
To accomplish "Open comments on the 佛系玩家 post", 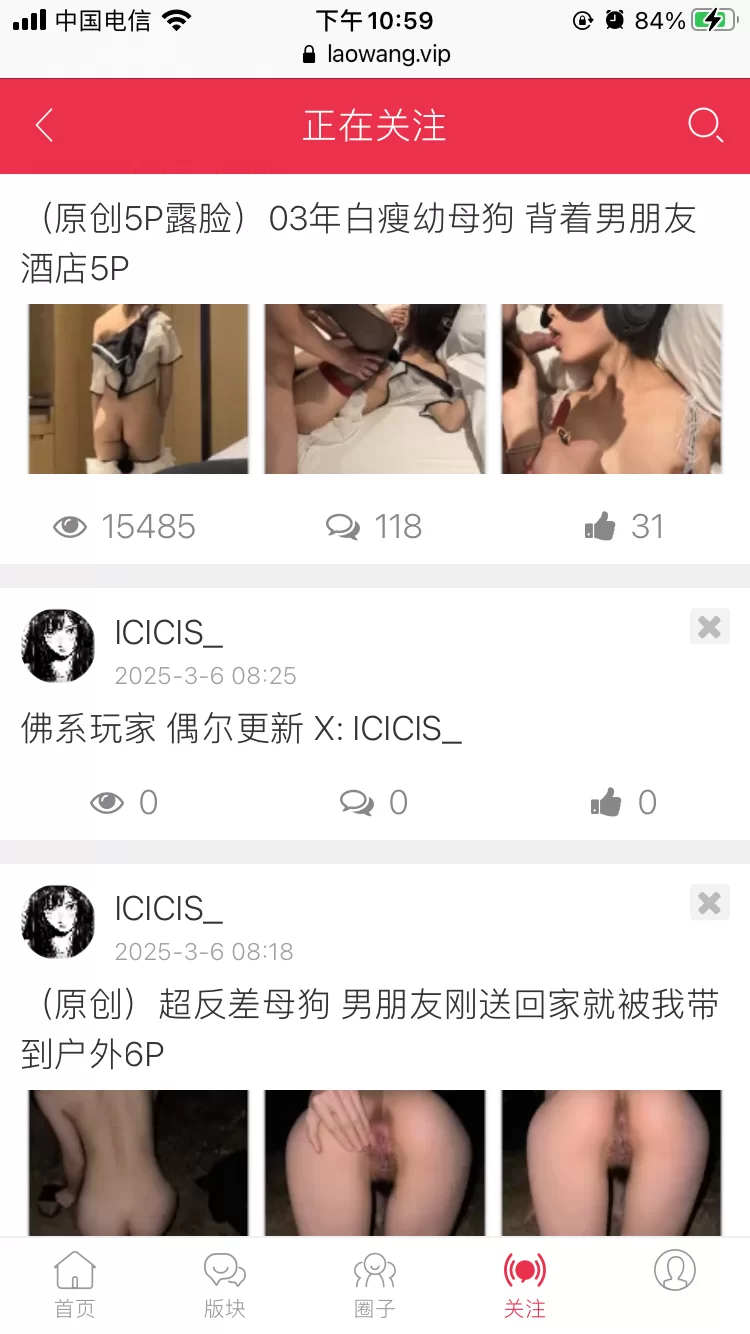I will point(357,802).
